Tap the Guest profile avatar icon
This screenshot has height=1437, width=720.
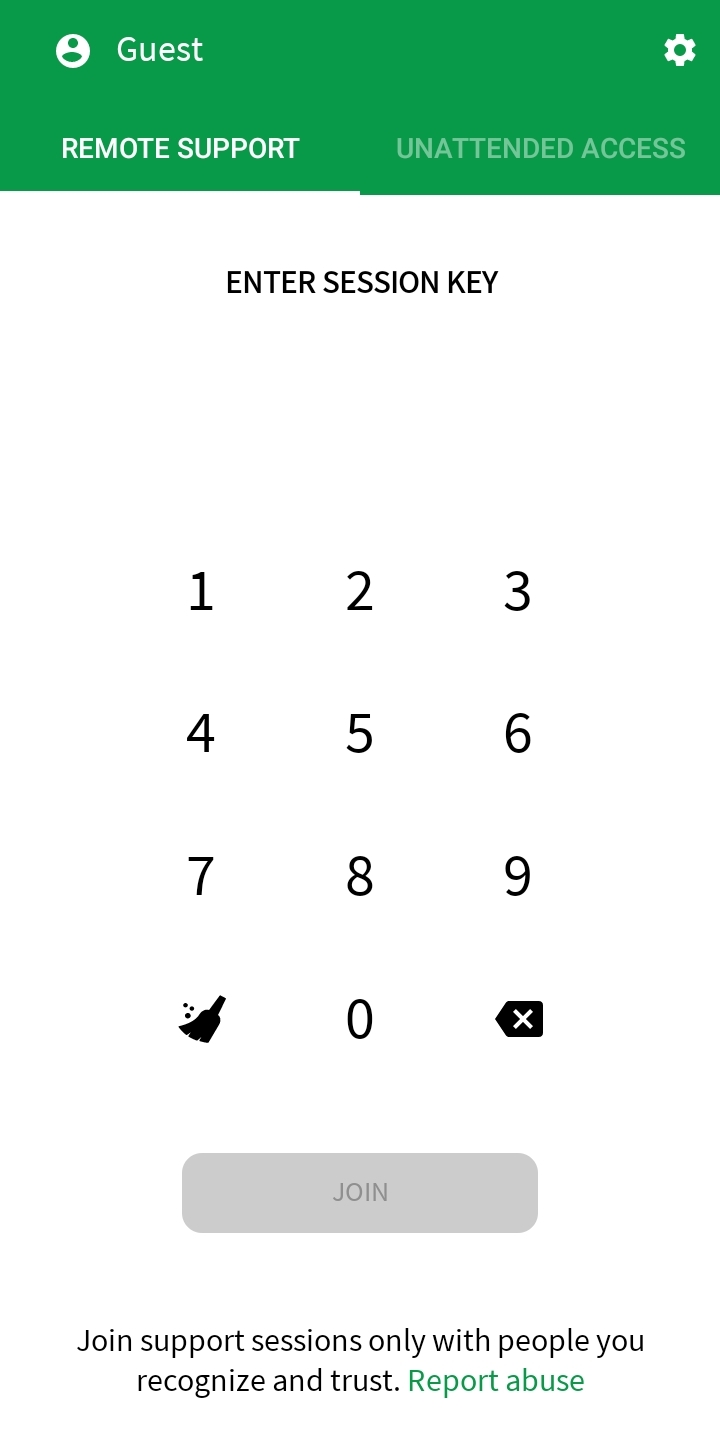72,49
